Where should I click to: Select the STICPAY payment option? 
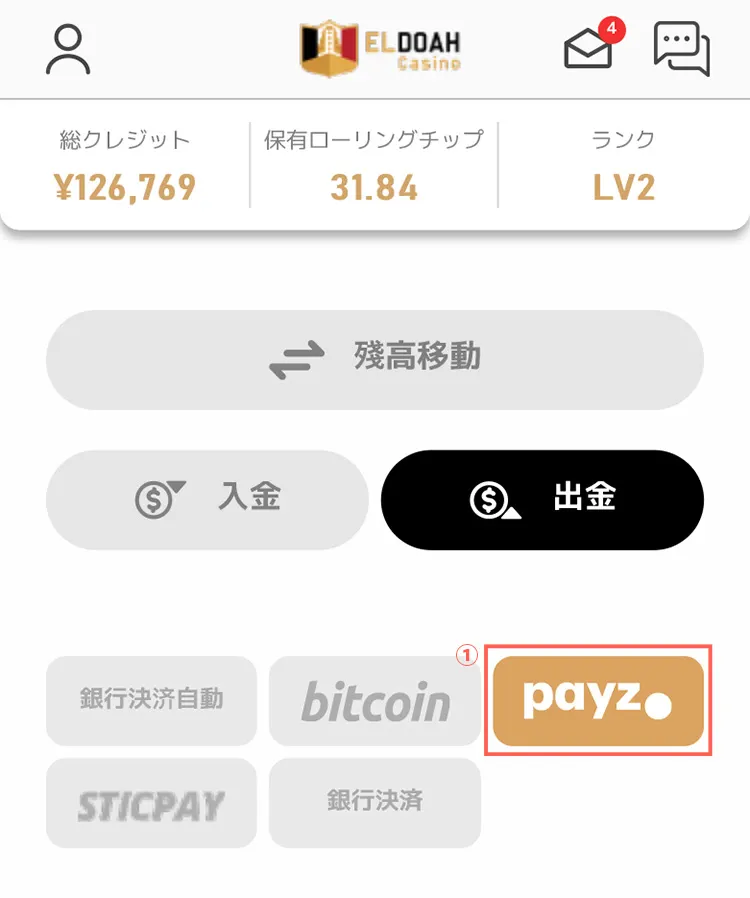click(x=150, y=803)
